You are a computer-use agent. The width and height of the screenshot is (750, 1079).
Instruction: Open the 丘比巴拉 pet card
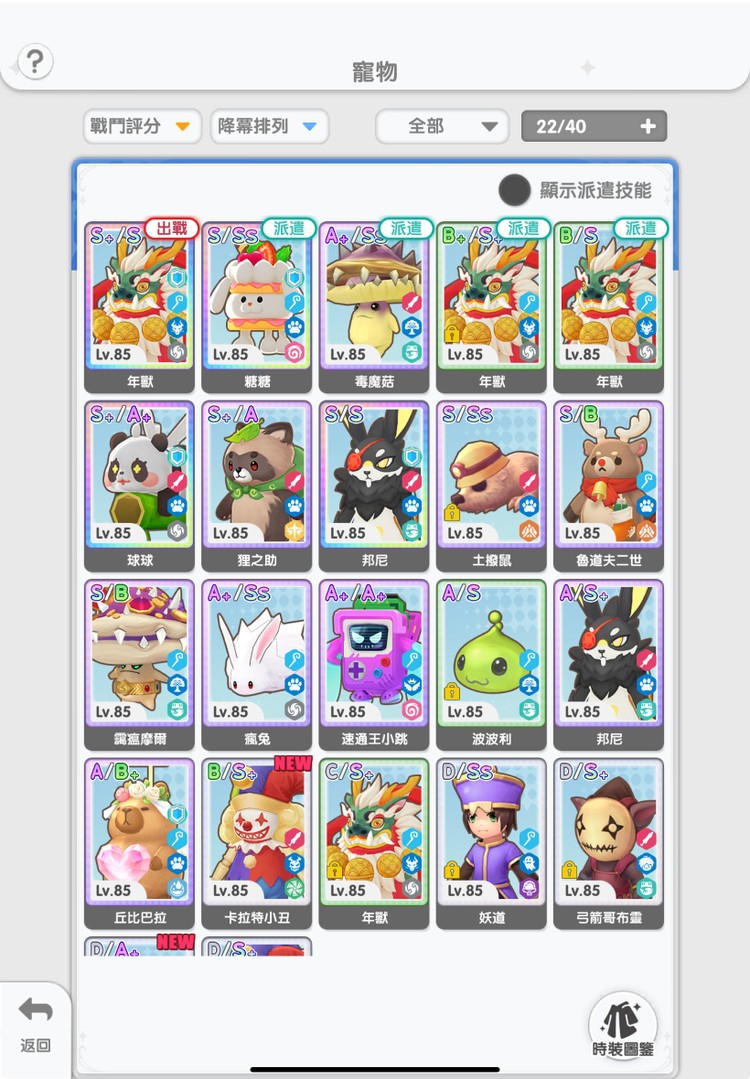pyautogui.click(x=140, y=842)
